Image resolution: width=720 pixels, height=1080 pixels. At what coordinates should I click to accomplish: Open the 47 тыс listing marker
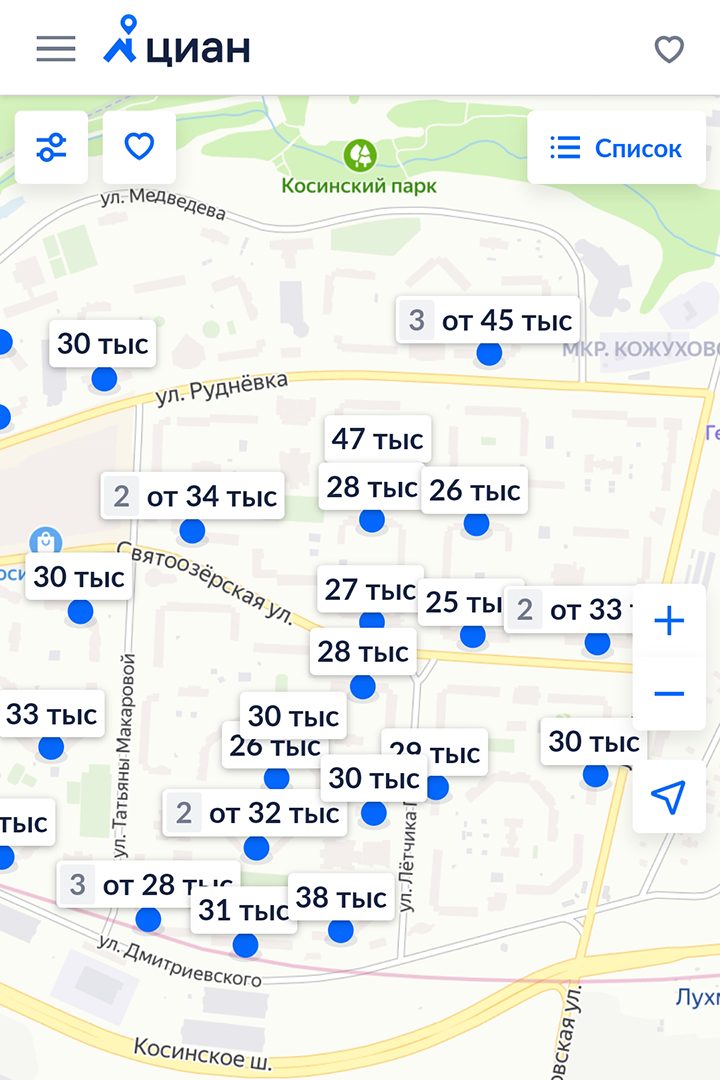377,439
